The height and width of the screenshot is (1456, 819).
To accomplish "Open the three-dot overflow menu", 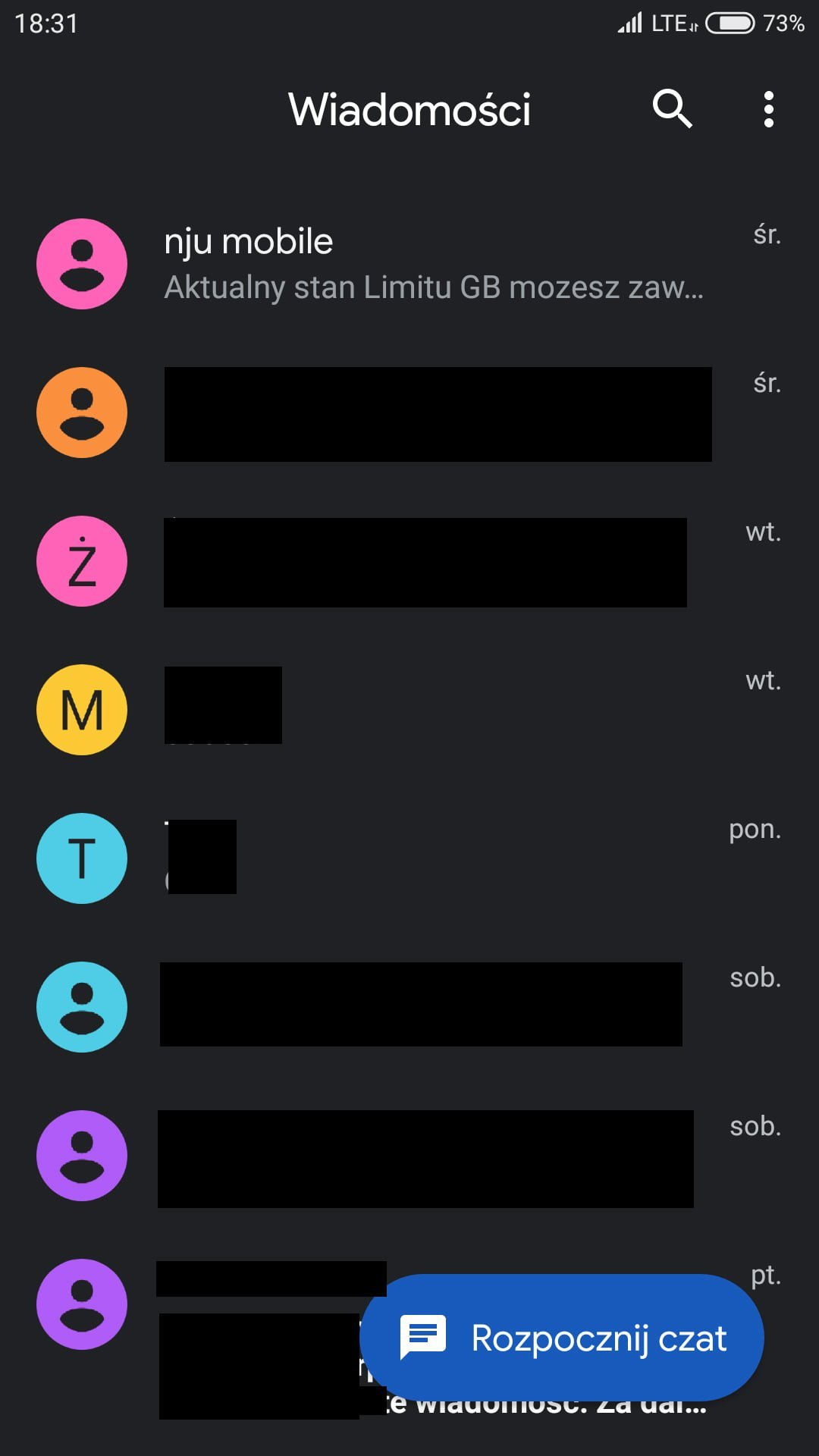I will (768, 109).
